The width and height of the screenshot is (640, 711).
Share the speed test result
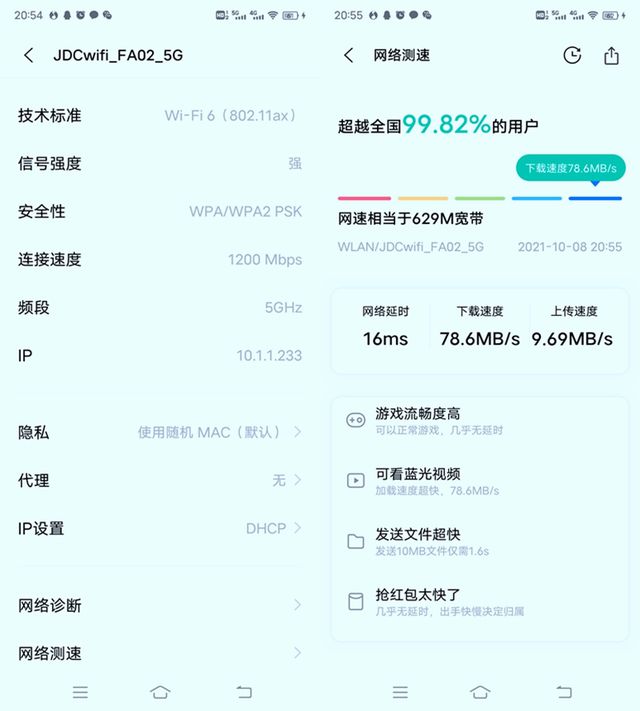[x=611, y=56]
